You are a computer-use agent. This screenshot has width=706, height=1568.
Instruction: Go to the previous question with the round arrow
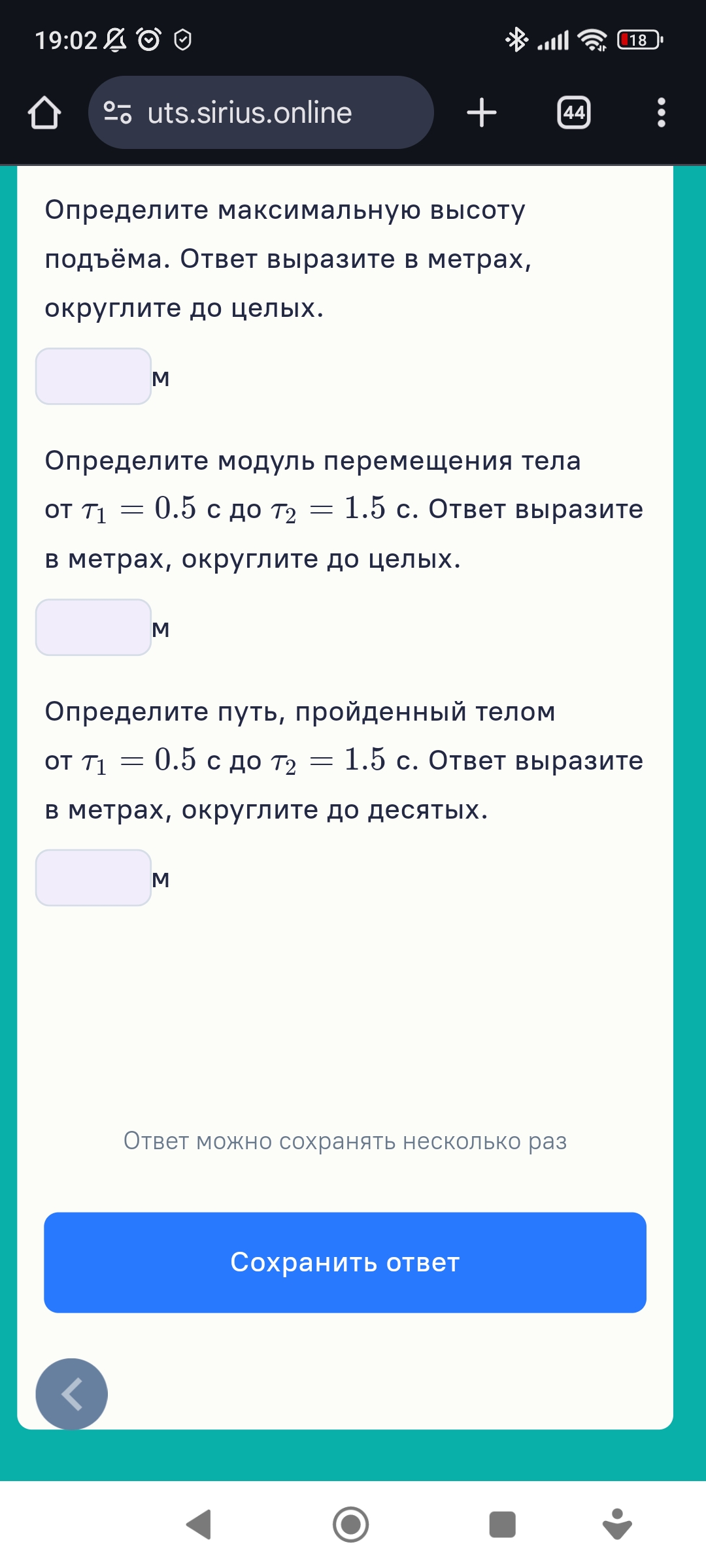71,1394
